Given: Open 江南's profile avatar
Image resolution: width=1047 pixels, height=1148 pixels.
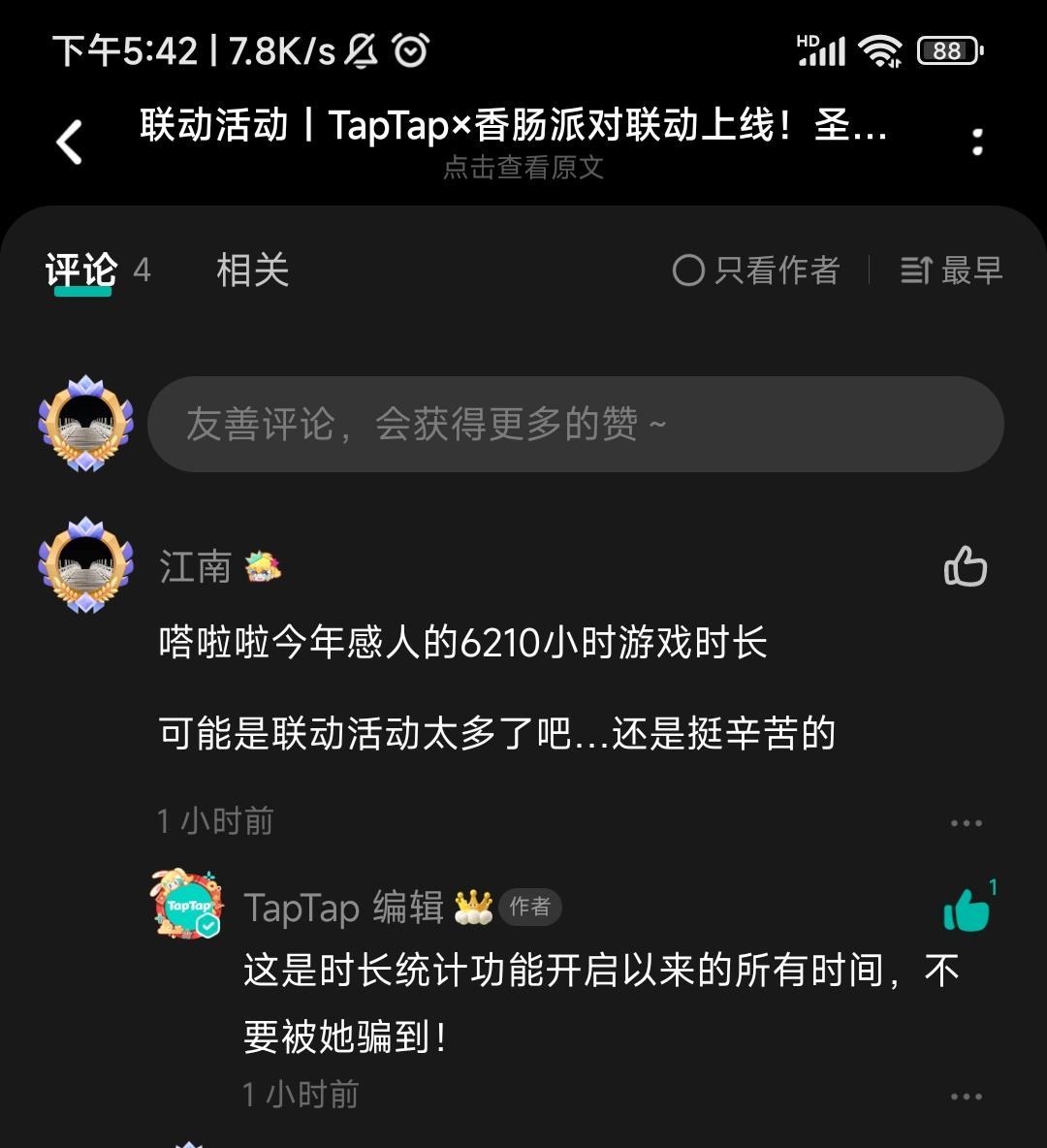Looking at the screenshot, I should pos(85,565).
